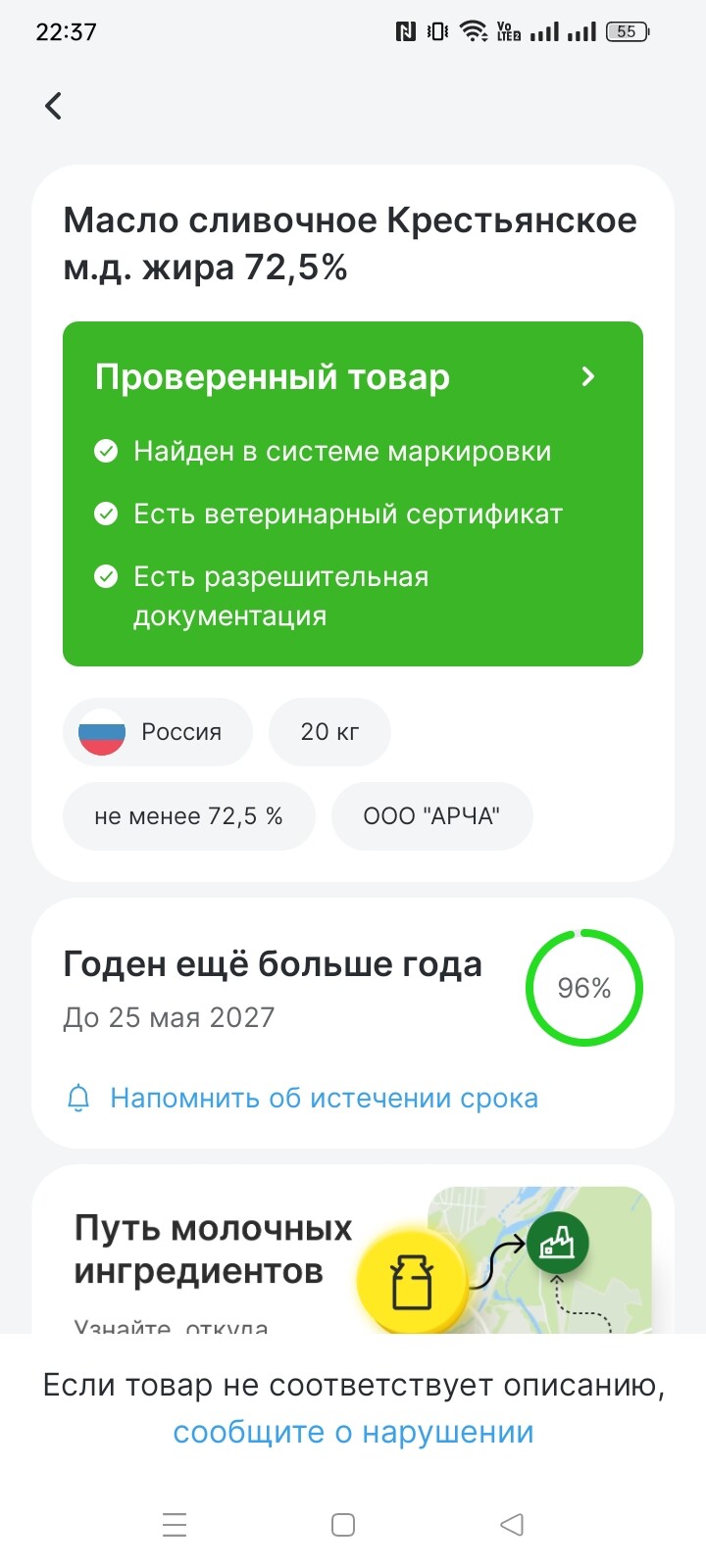
Task: Open recent apps from the navigation bar
Action: pos(173,1525)
